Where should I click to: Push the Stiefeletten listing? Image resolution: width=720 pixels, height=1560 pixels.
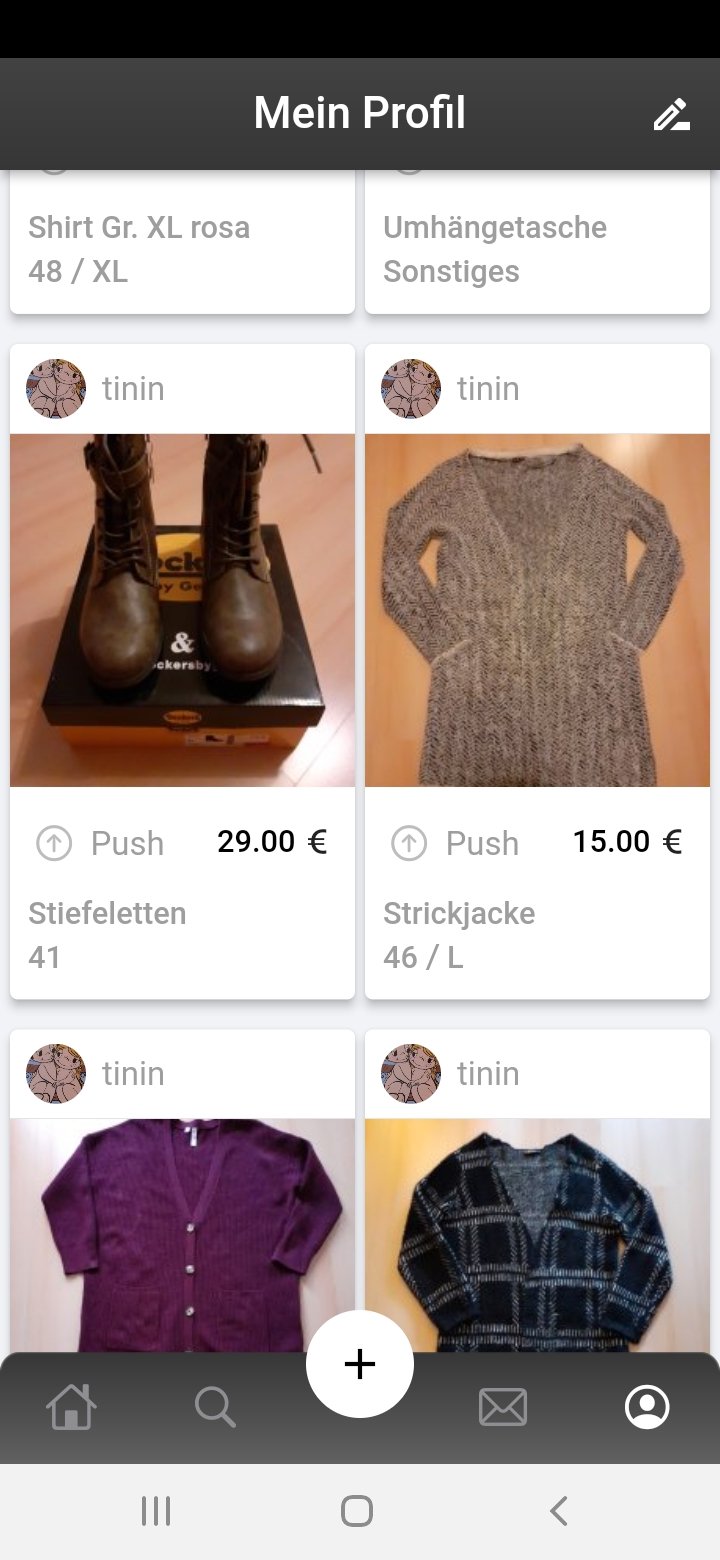pos(101,843)
